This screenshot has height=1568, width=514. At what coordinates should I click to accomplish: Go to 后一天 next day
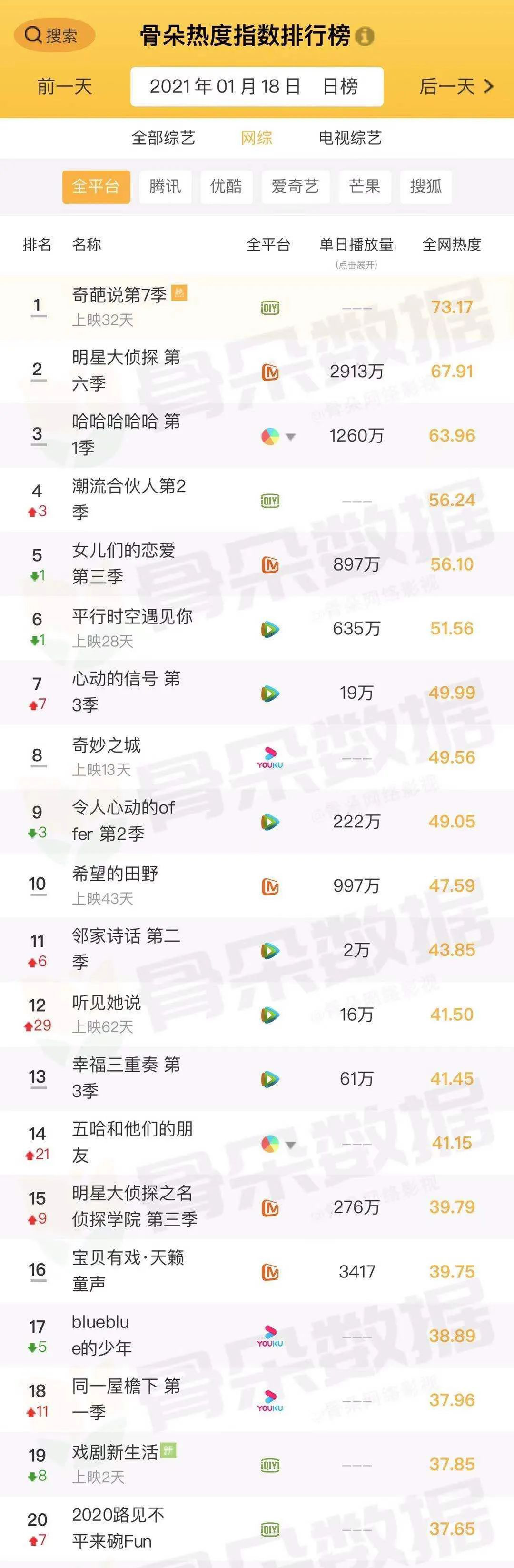(x=455, y=86)
